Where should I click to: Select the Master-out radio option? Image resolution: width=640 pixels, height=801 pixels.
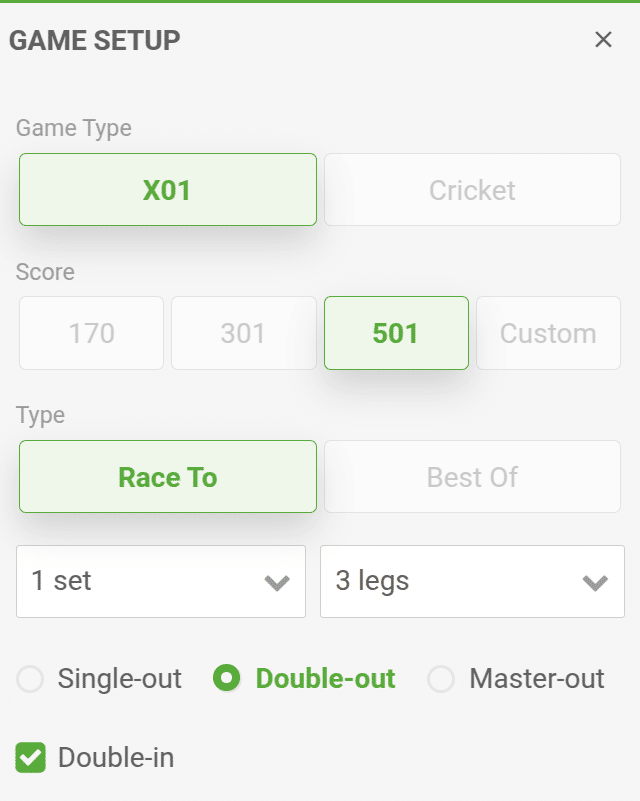coord(441,680)
